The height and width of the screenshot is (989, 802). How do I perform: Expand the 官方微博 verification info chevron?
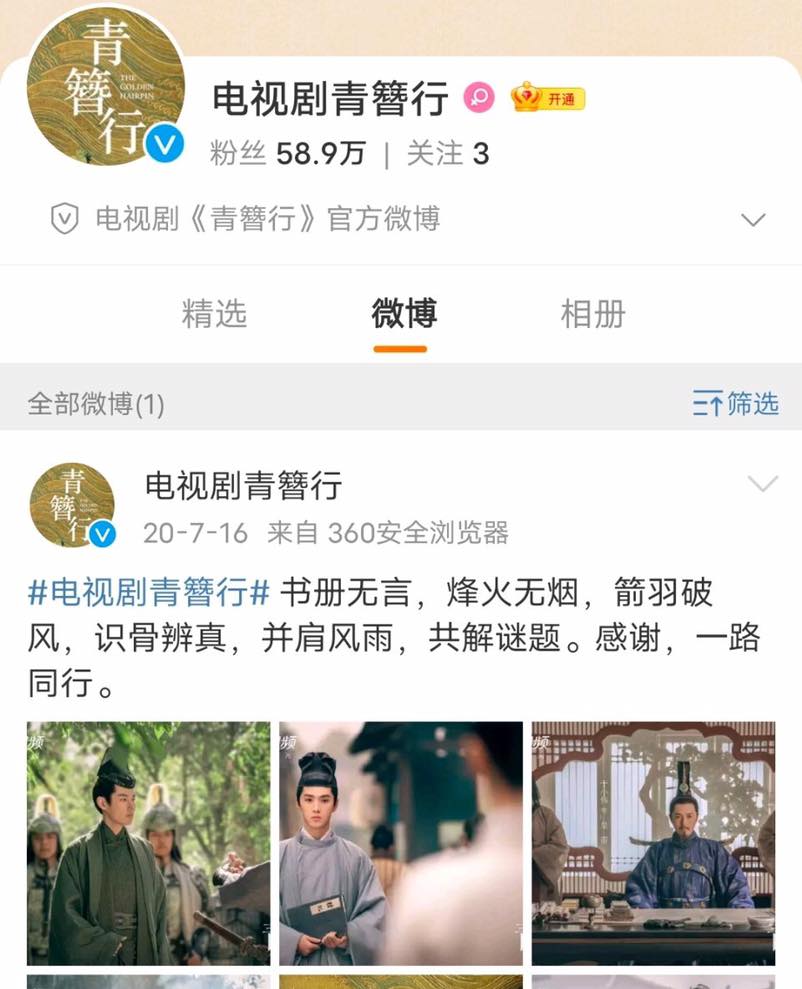pyautogui.click(x=752, y=219)
